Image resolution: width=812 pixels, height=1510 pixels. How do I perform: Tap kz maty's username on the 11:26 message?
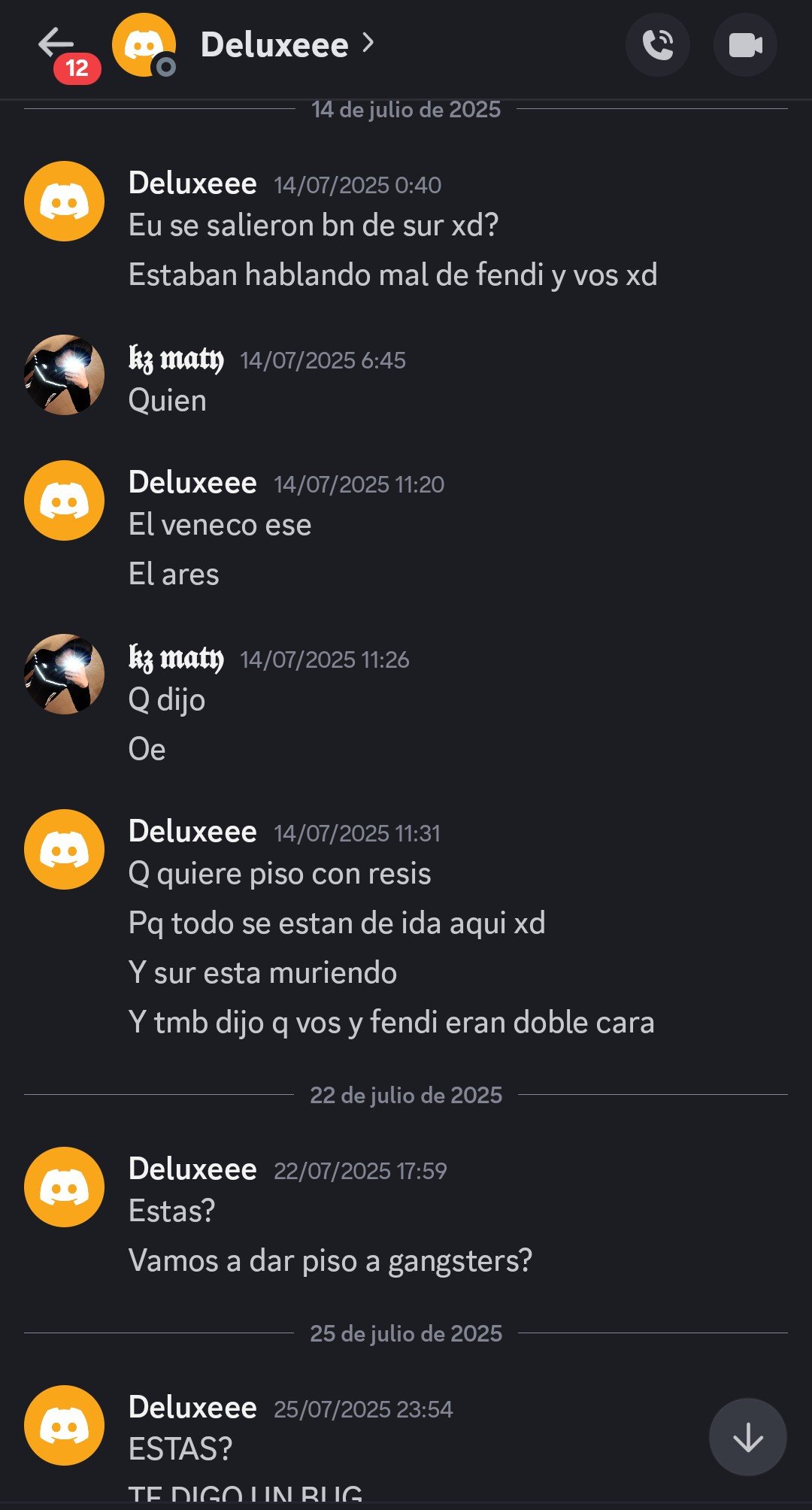[176, 659]
